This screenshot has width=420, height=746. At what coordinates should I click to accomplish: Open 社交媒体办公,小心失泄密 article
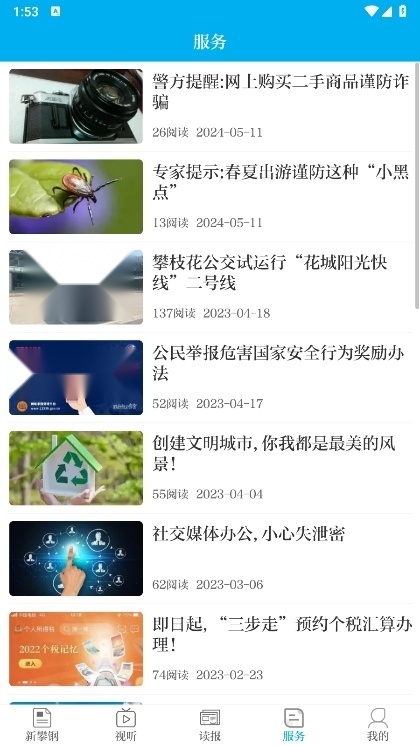[x=210, y=558]
